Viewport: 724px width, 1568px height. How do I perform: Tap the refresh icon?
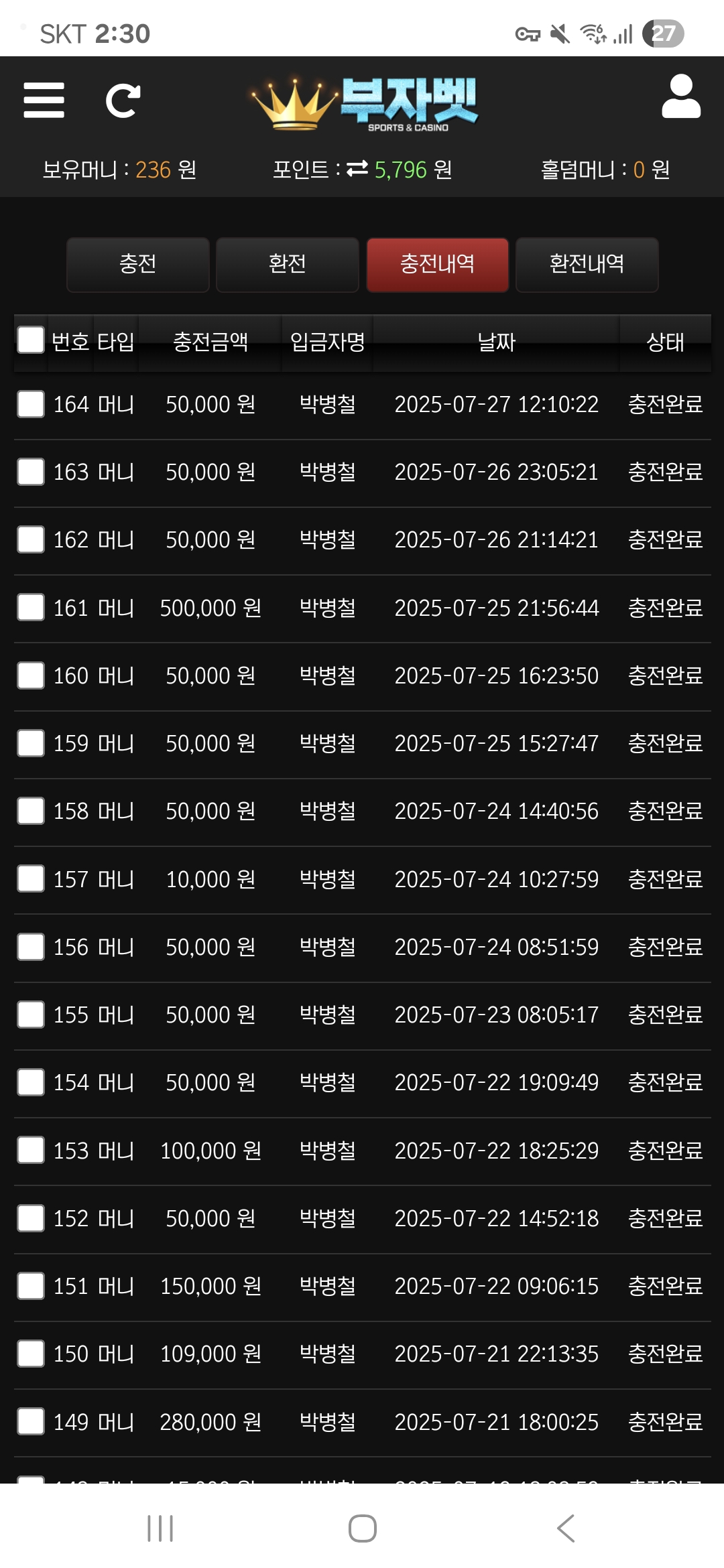coord(123,101)
